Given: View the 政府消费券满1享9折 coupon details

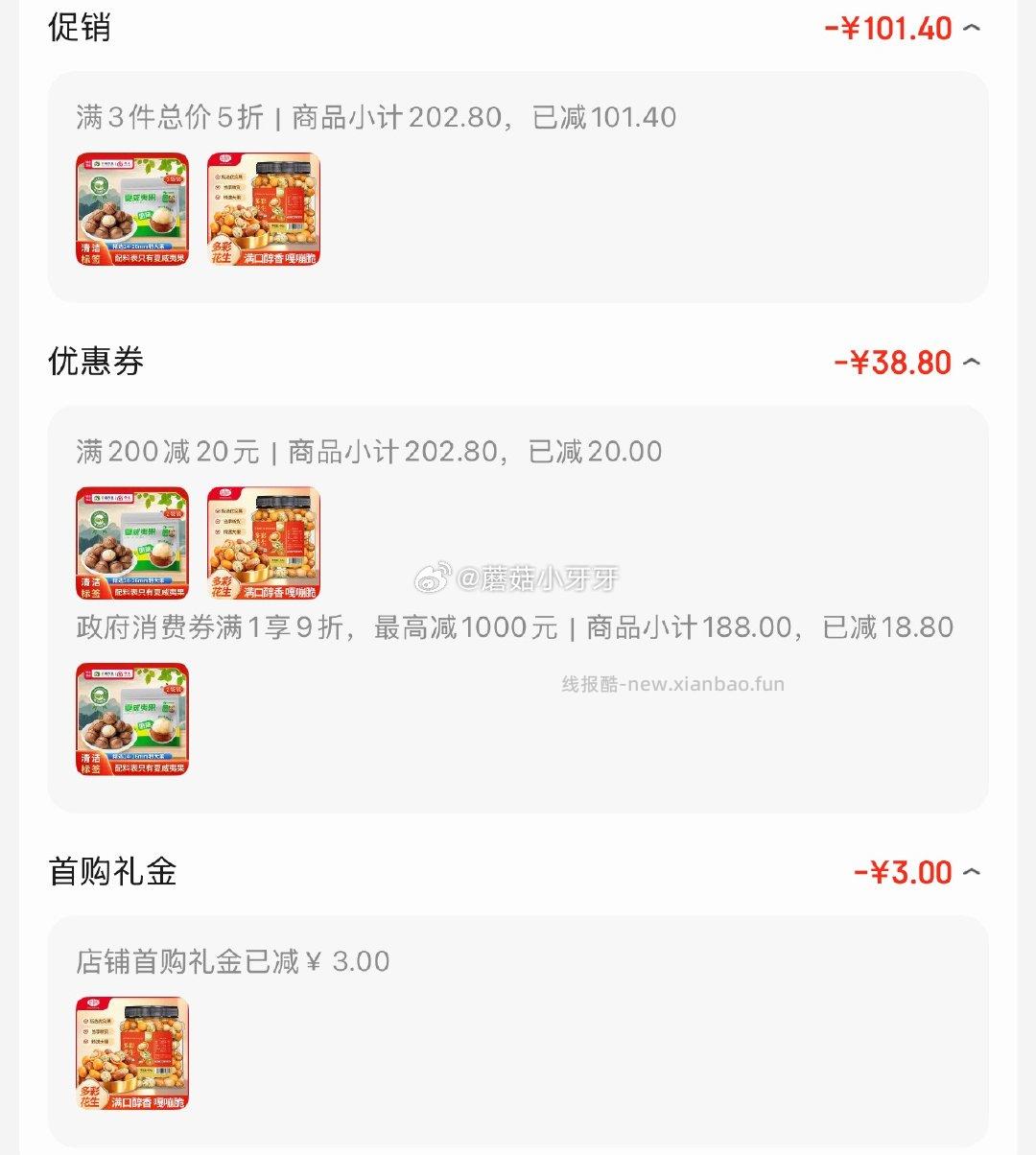Looking at the screenshot, I should [x=513, y=626].
